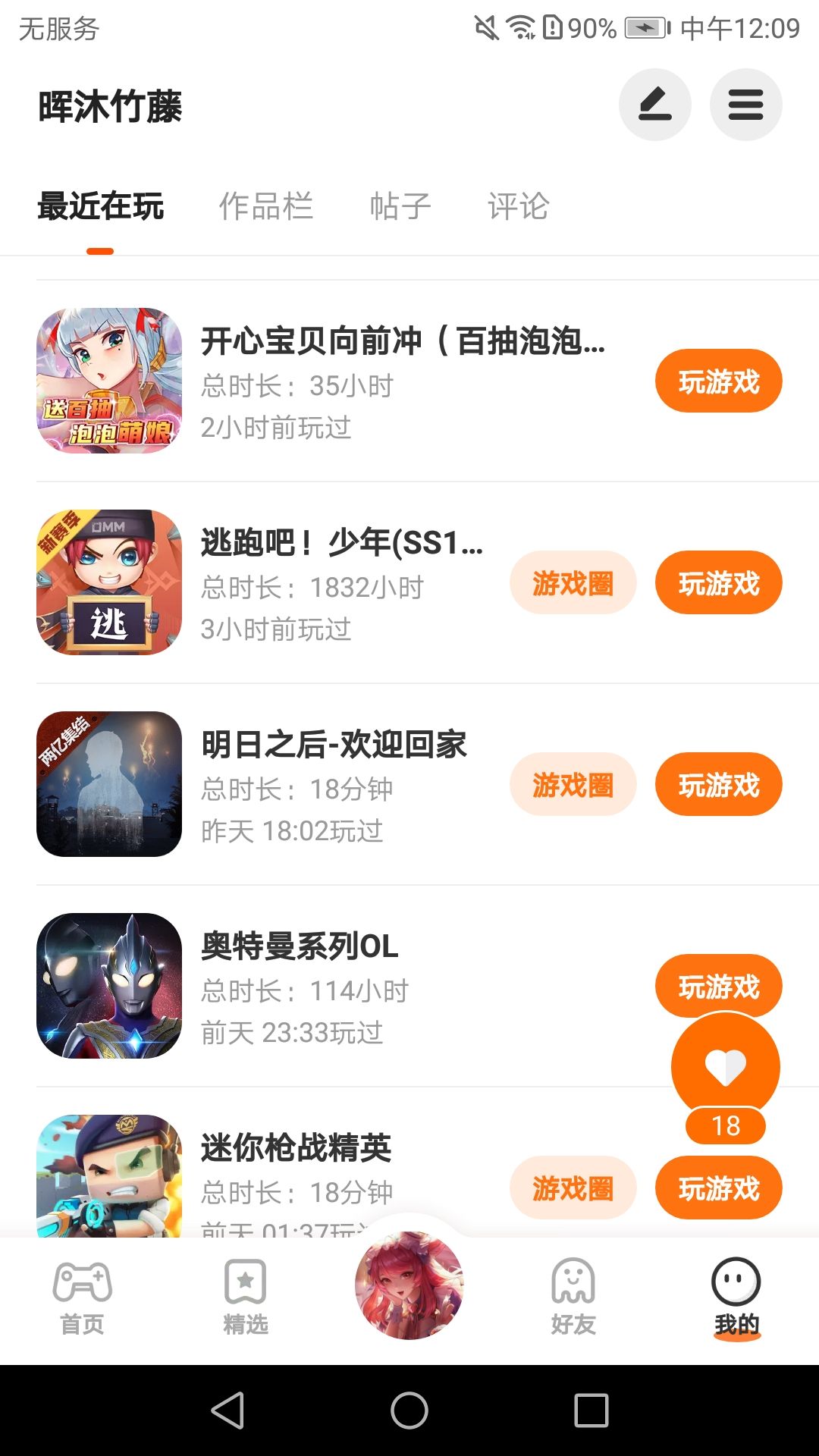
Task: Play 开心宝贝向前冲 with 玩游戏 button
Action: click(x=718, y=381)
